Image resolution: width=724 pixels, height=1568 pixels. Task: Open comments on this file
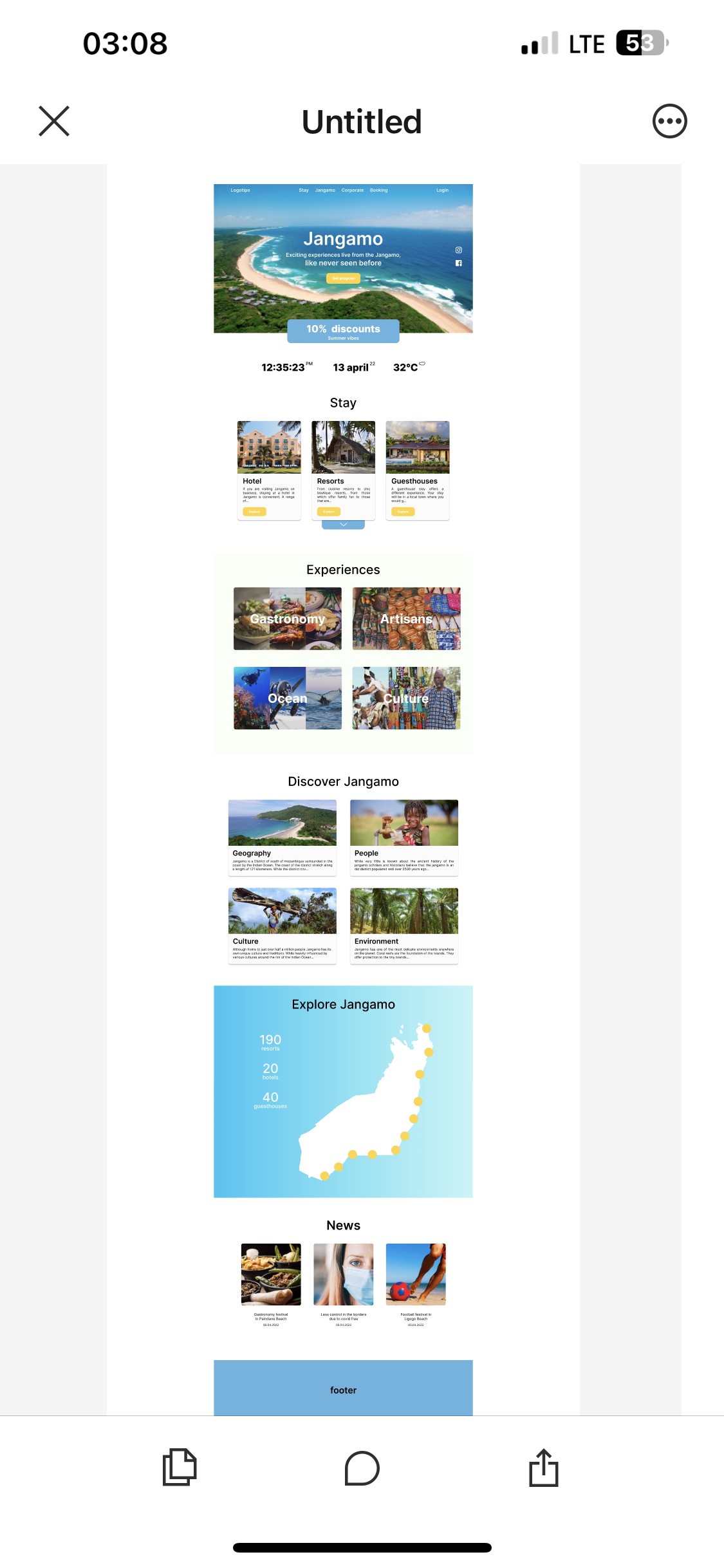pyautogui.click(x=362, y=1468)
